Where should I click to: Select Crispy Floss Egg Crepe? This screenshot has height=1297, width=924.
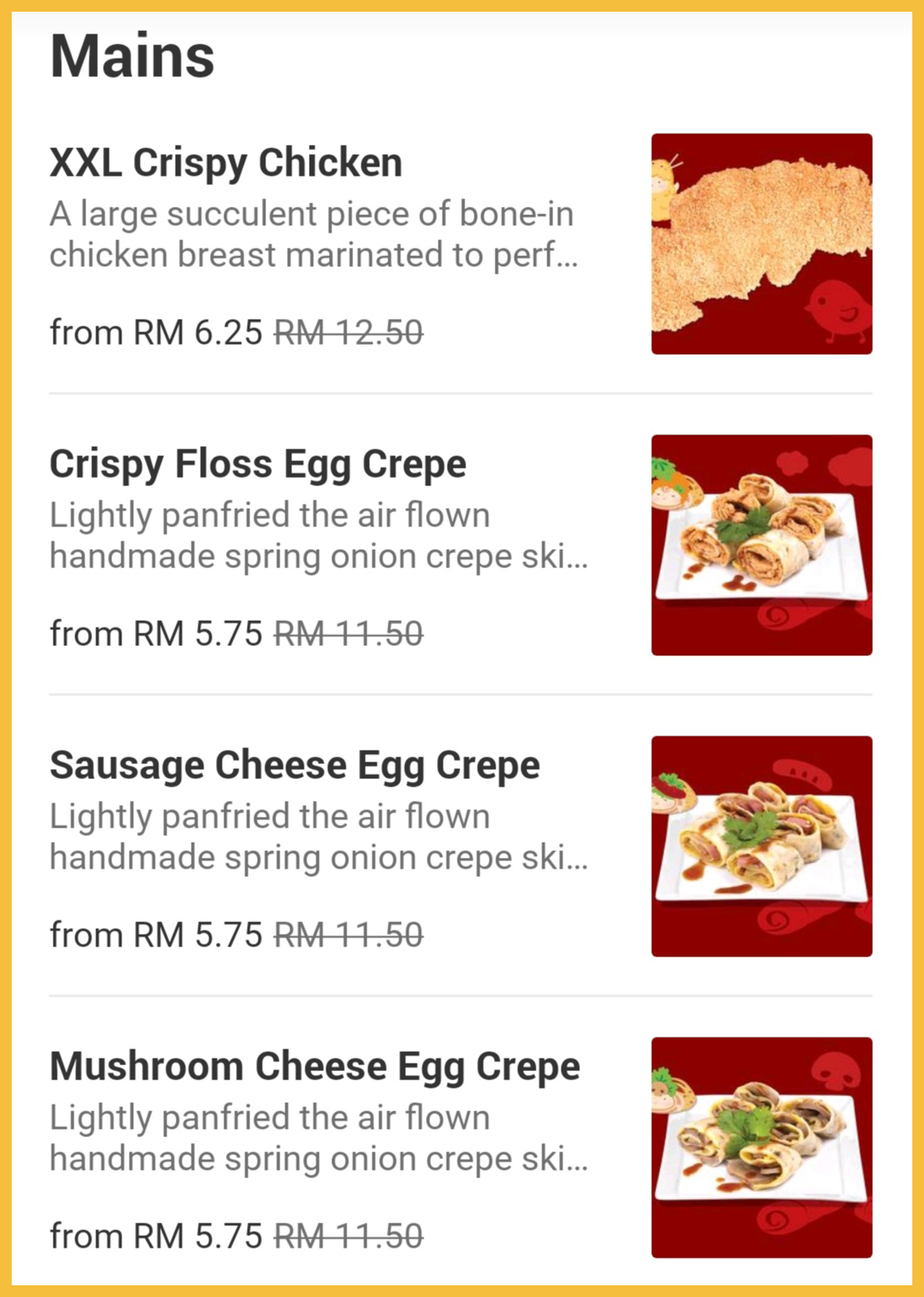pyautogui.click(x=258, y=464)
